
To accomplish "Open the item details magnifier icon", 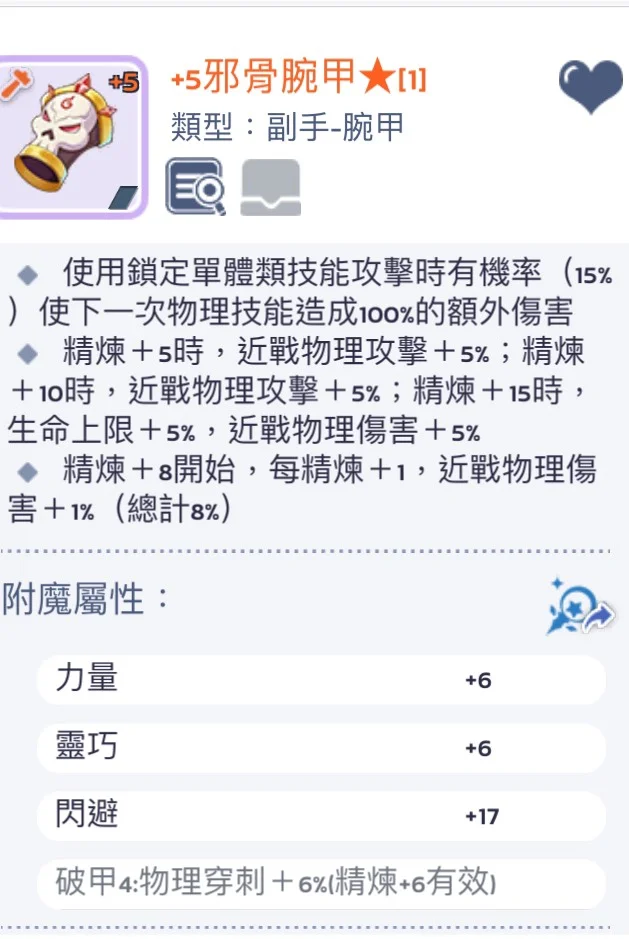I will 195,186.
